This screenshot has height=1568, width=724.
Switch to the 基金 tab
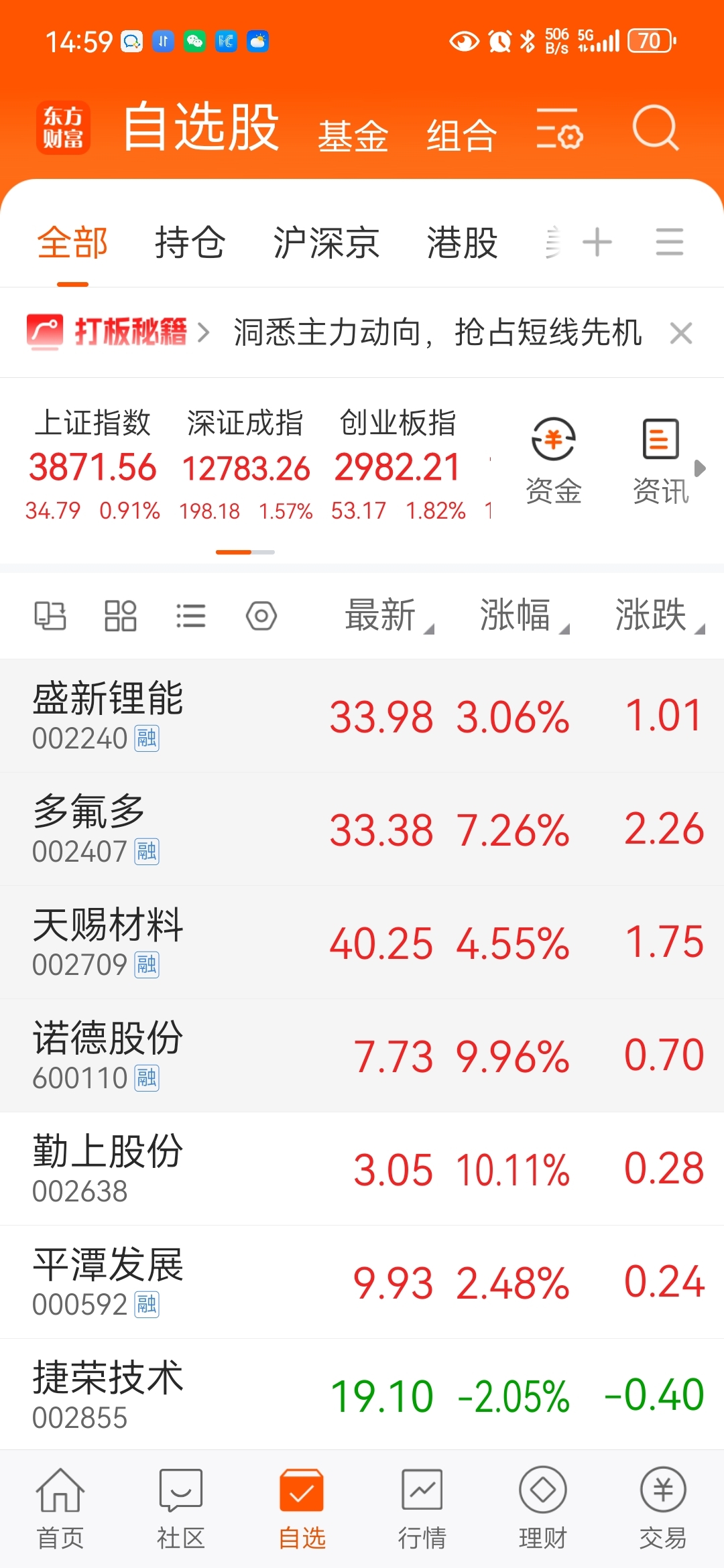pos(353,136)
